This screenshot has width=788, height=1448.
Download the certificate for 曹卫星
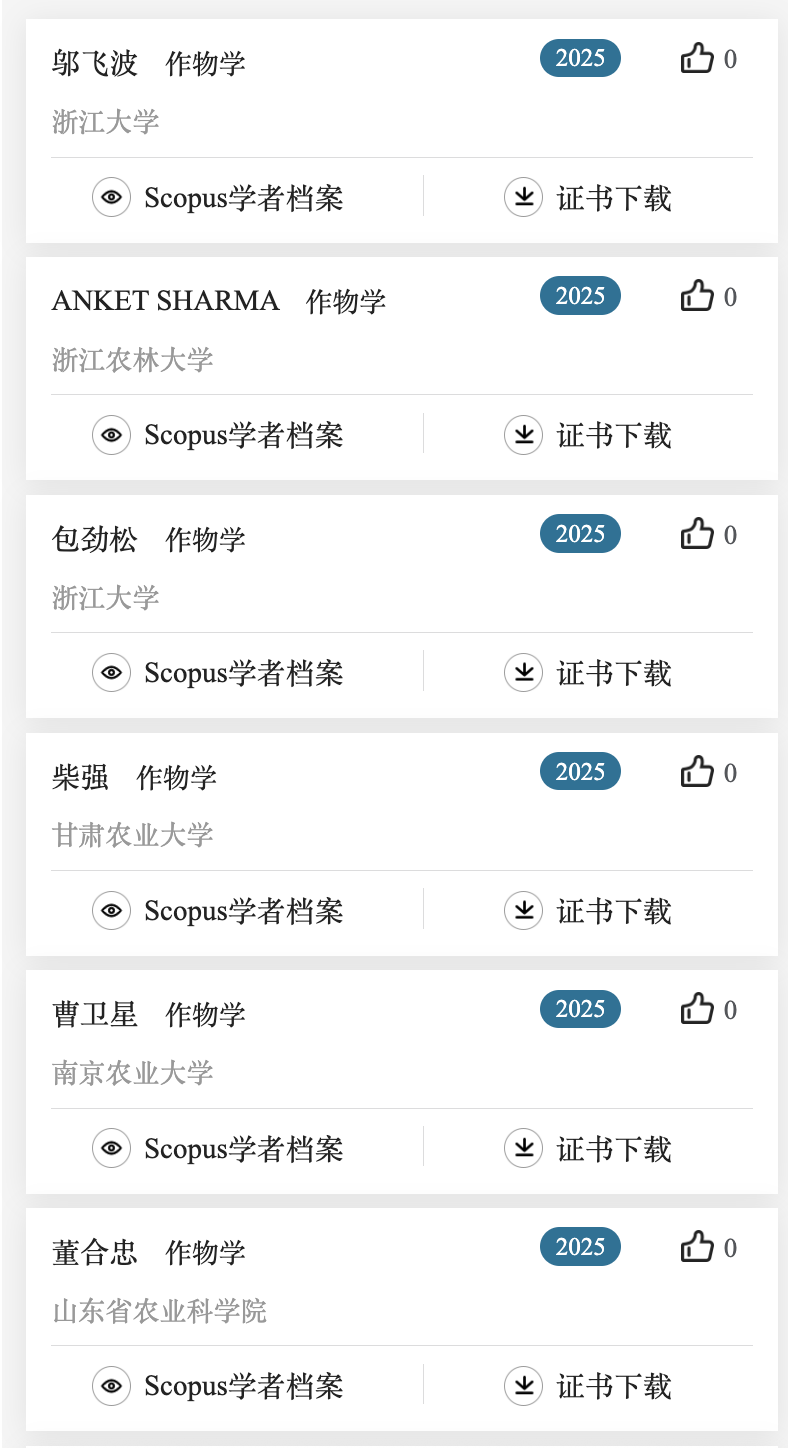[588, 1148]
